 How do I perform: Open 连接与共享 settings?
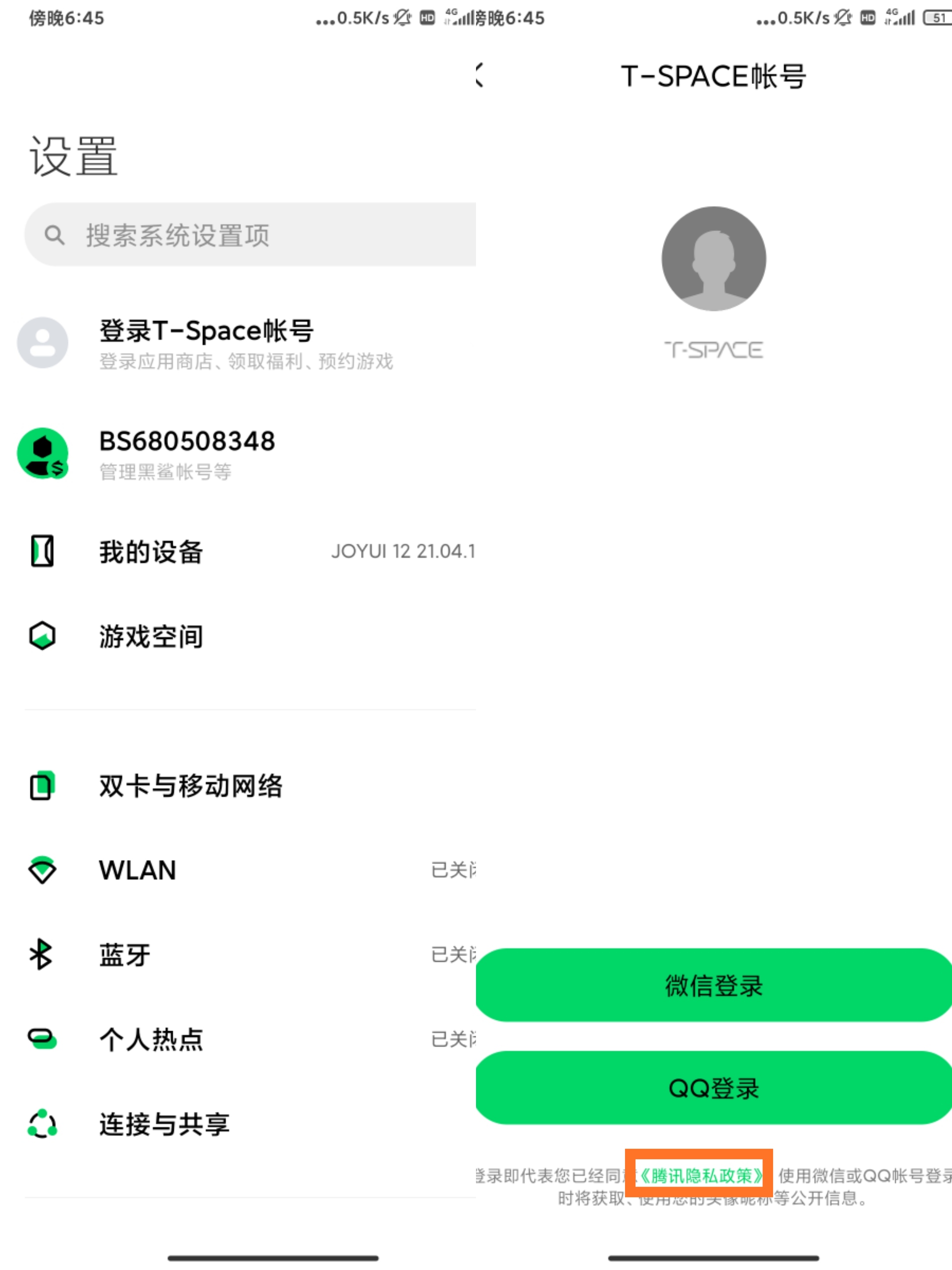point(247,1124)
